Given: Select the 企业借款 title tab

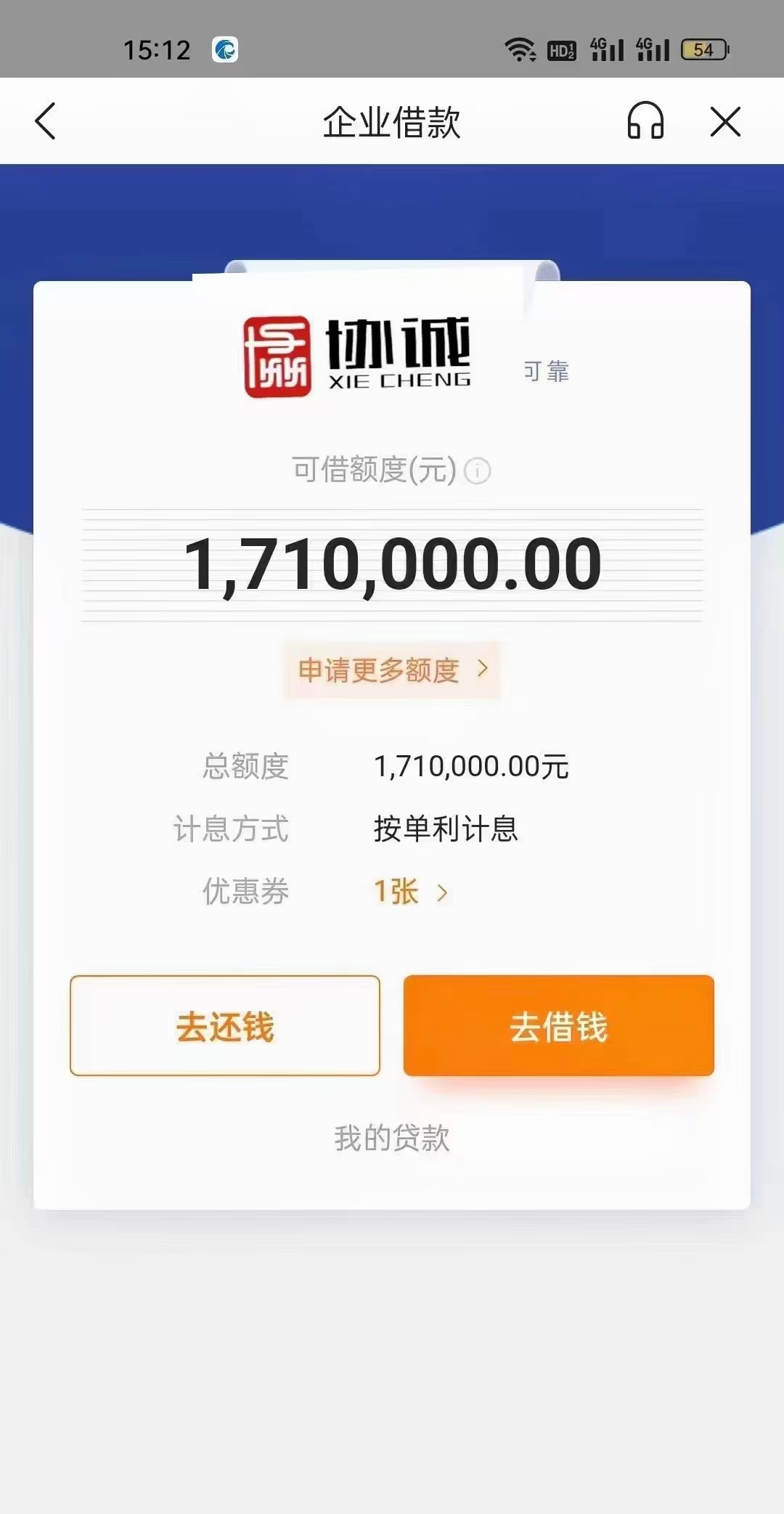Looking at the screenshot, I should (392, 122).
